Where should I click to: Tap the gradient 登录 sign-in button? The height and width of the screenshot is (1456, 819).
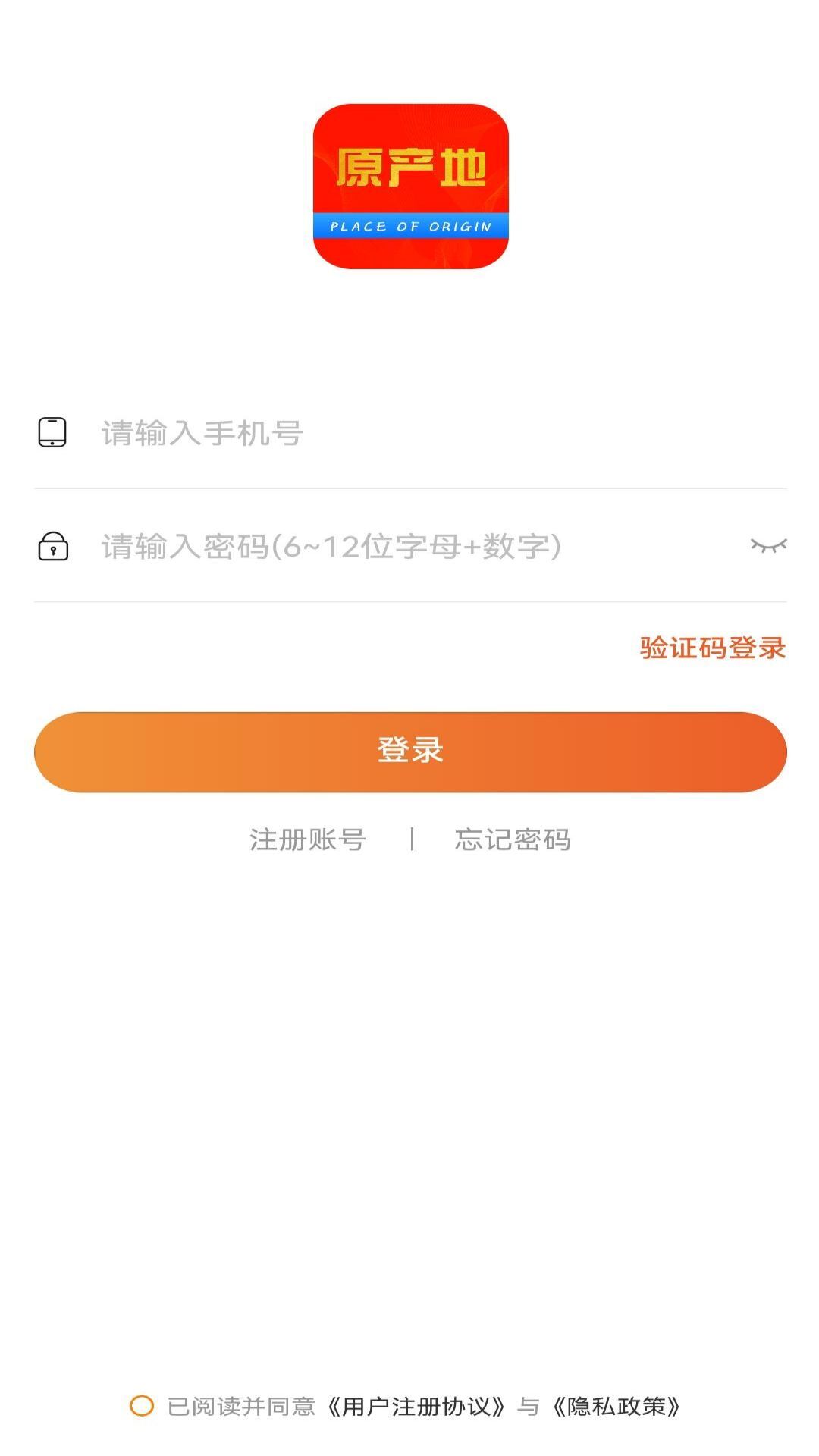(409, 752)
